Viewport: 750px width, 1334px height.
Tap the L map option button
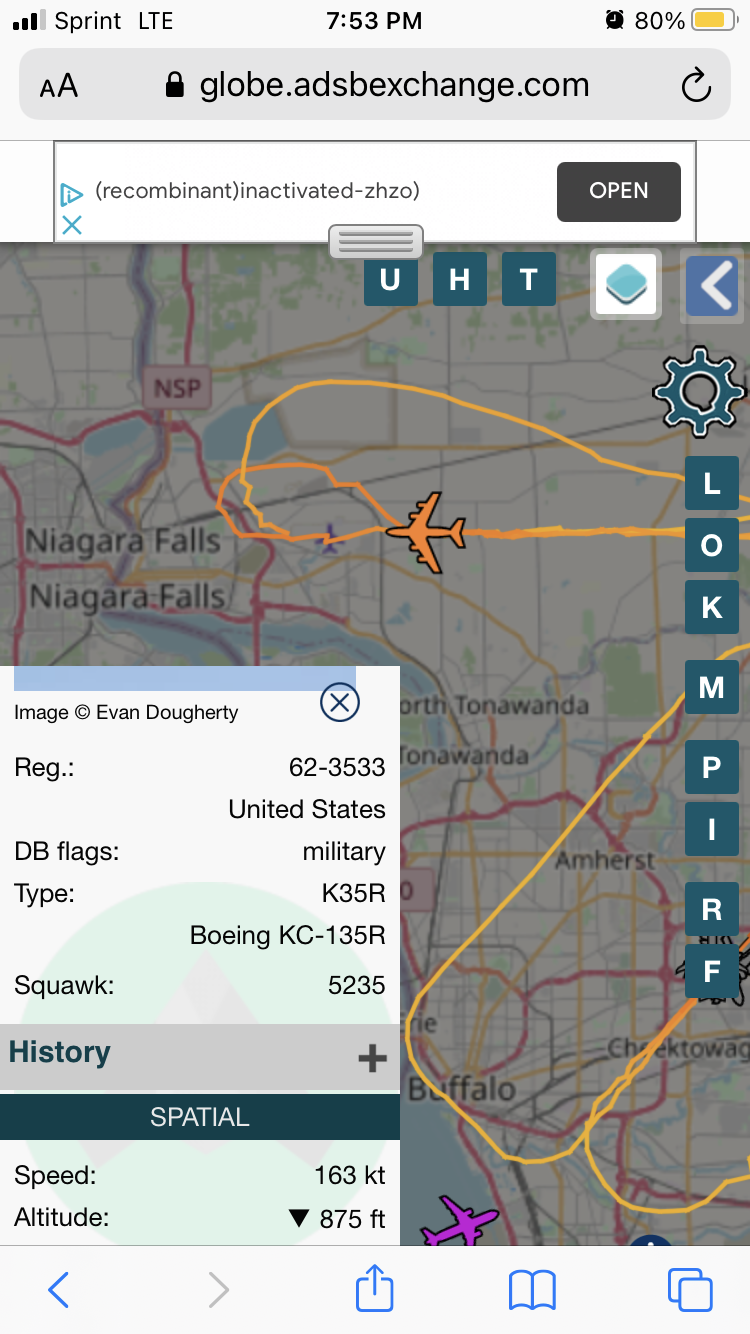click(x=711, y=484)
